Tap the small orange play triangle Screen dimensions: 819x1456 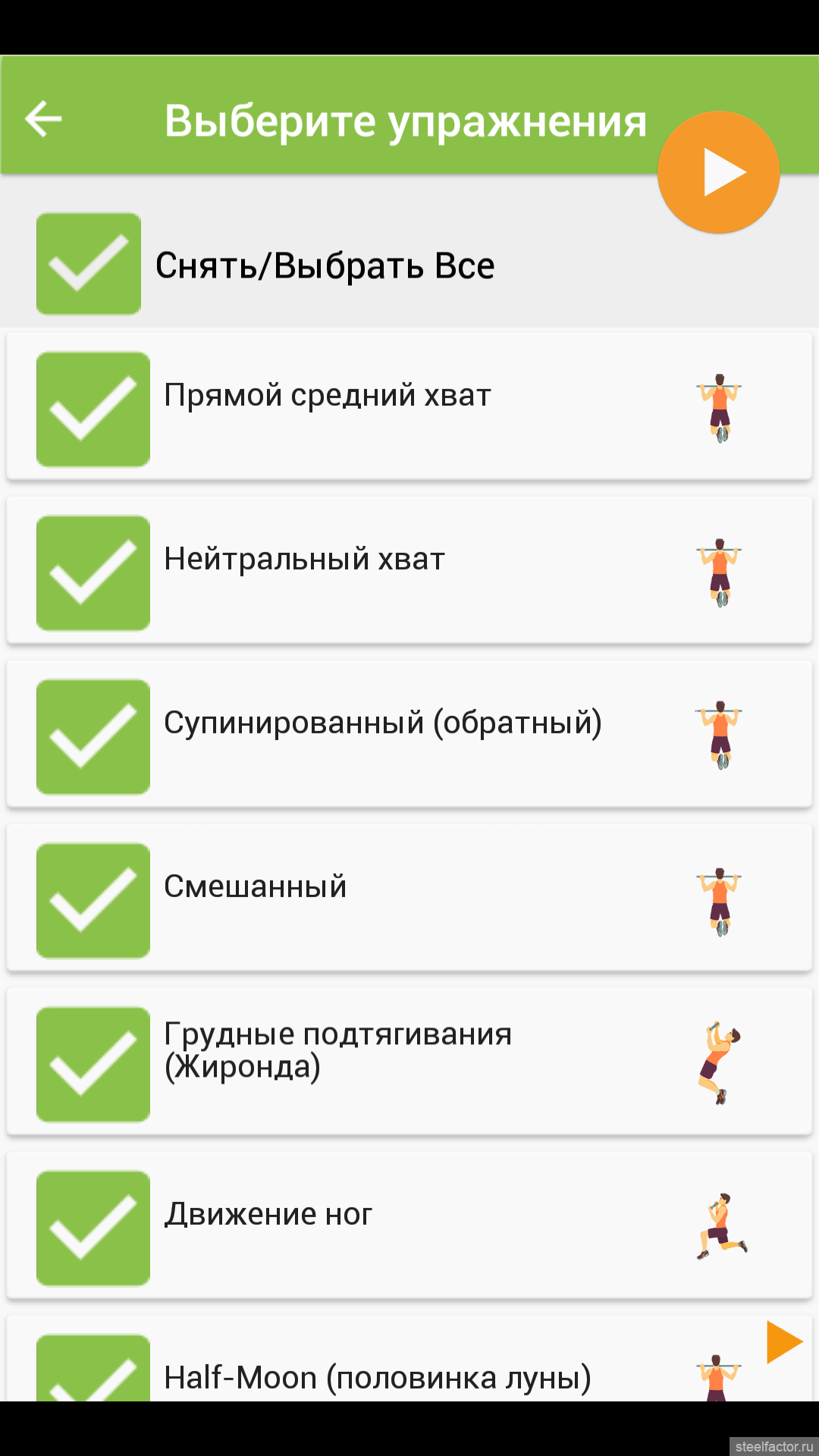pyautogui.click(x=785, y=1342)
